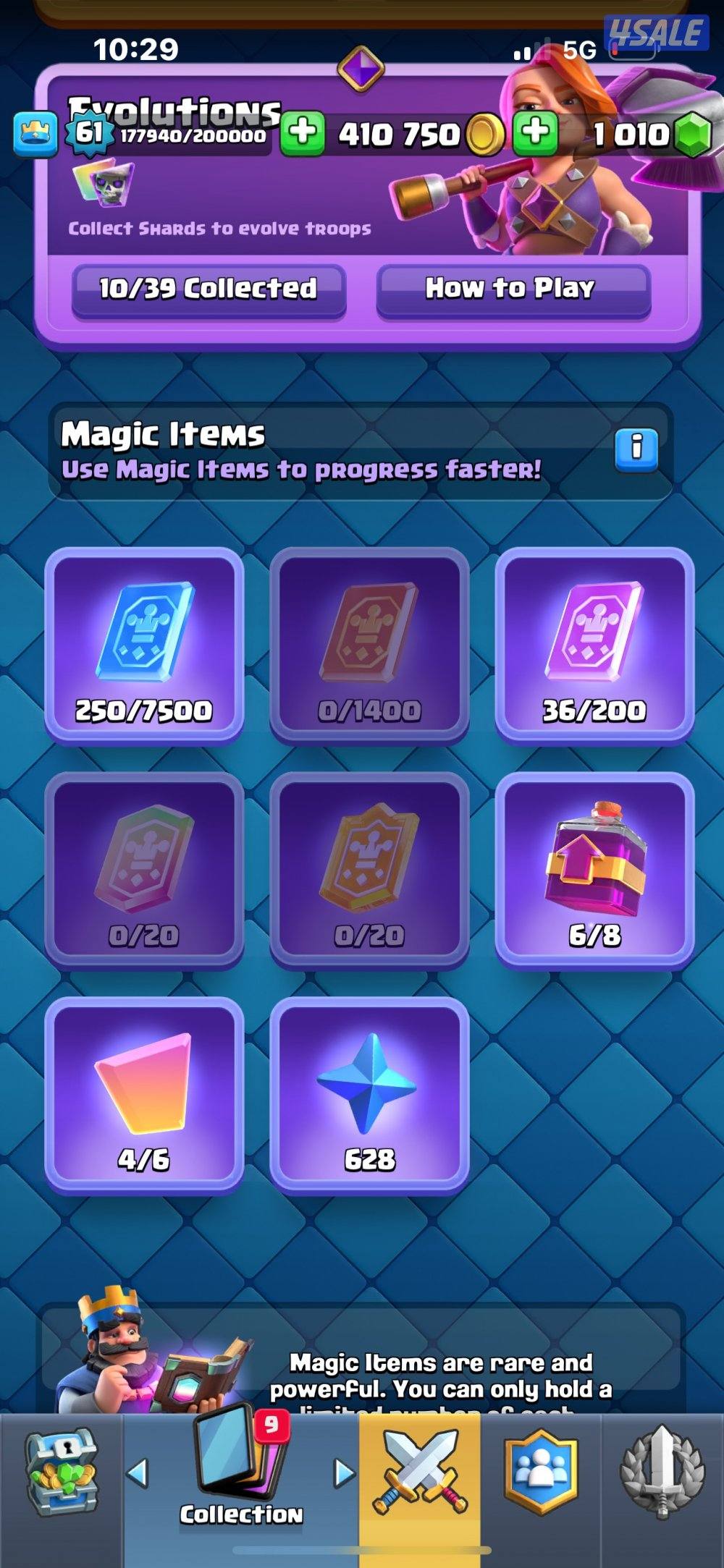The image size is (724, 1568).
Task: Open the purple wild card showing 36/200
Action: [594, 644]
